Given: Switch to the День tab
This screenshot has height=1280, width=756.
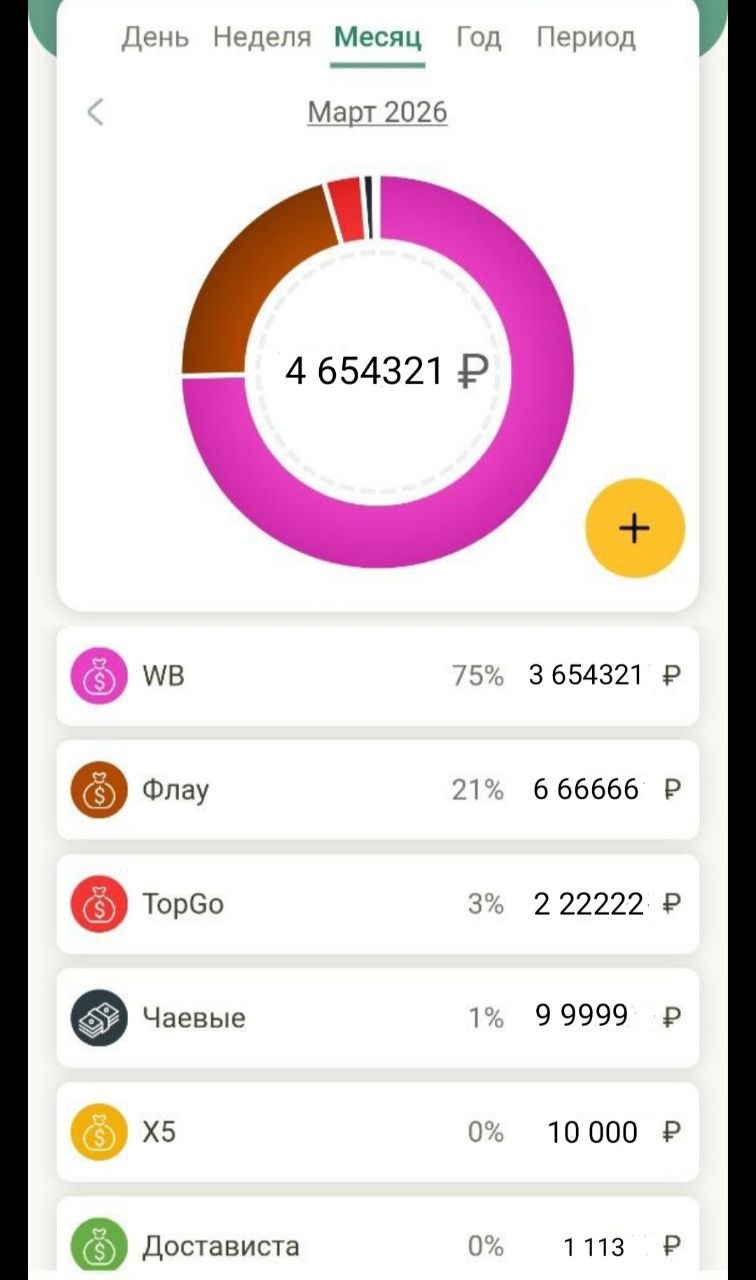Looking at the screenshot, I should point(155,38).
